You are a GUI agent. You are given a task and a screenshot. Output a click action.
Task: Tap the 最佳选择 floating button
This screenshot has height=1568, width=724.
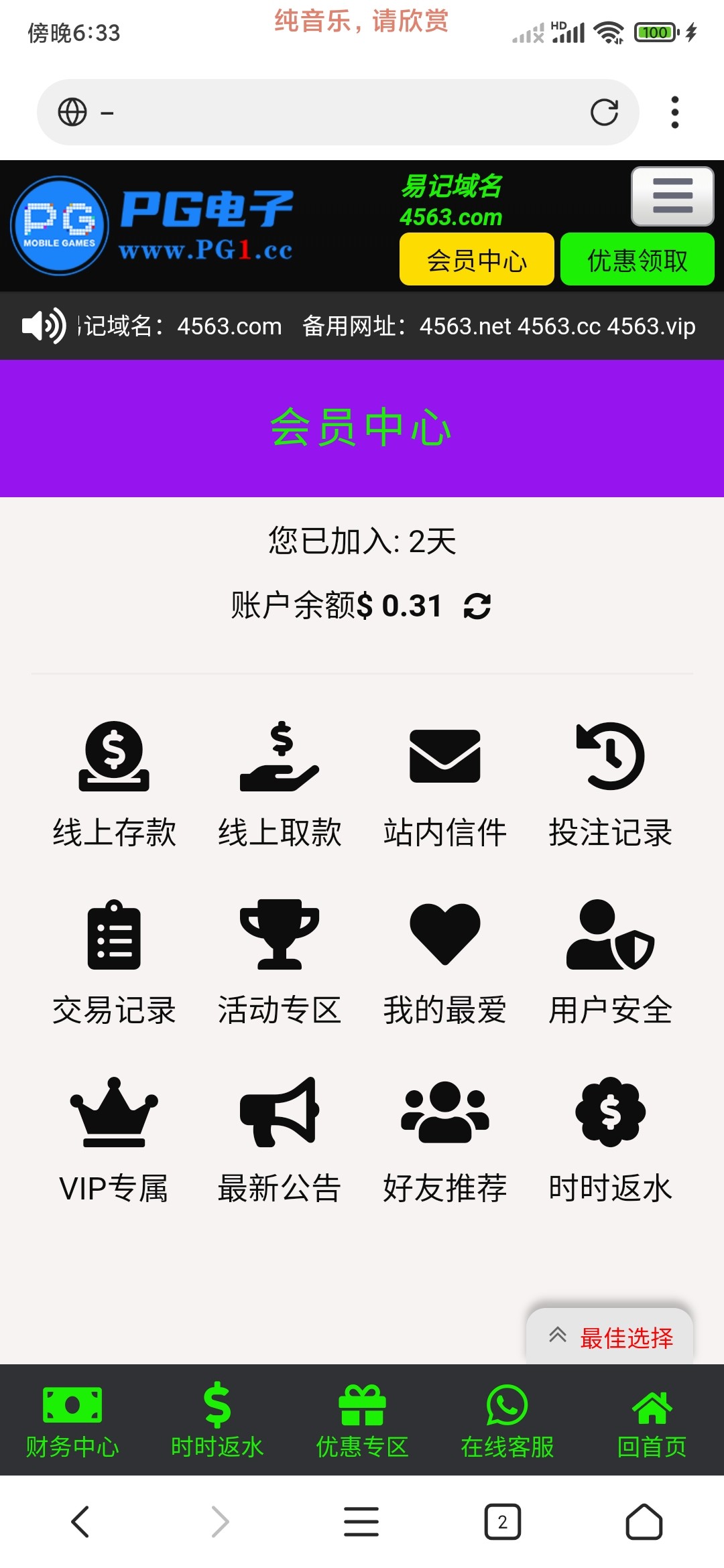(610, 1337)
